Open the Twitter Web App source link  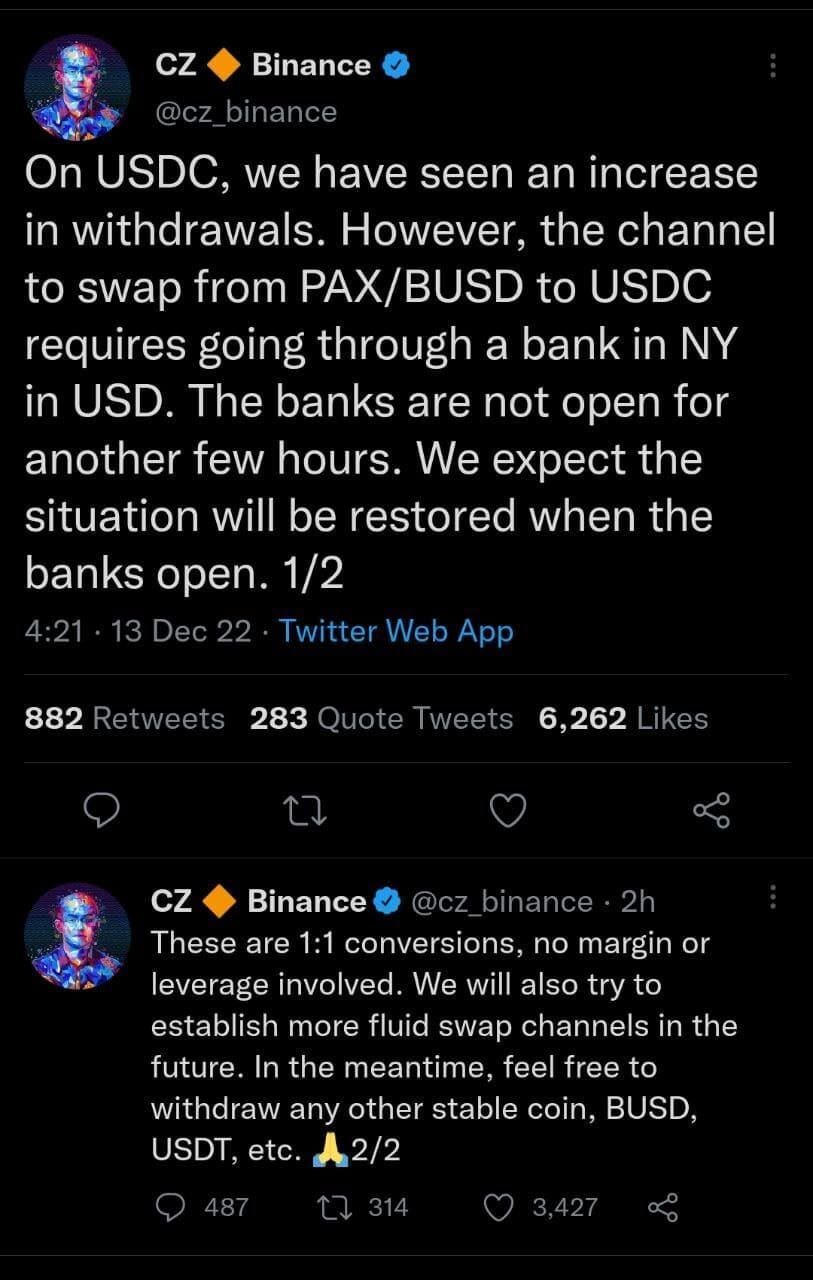pos(396,631)
